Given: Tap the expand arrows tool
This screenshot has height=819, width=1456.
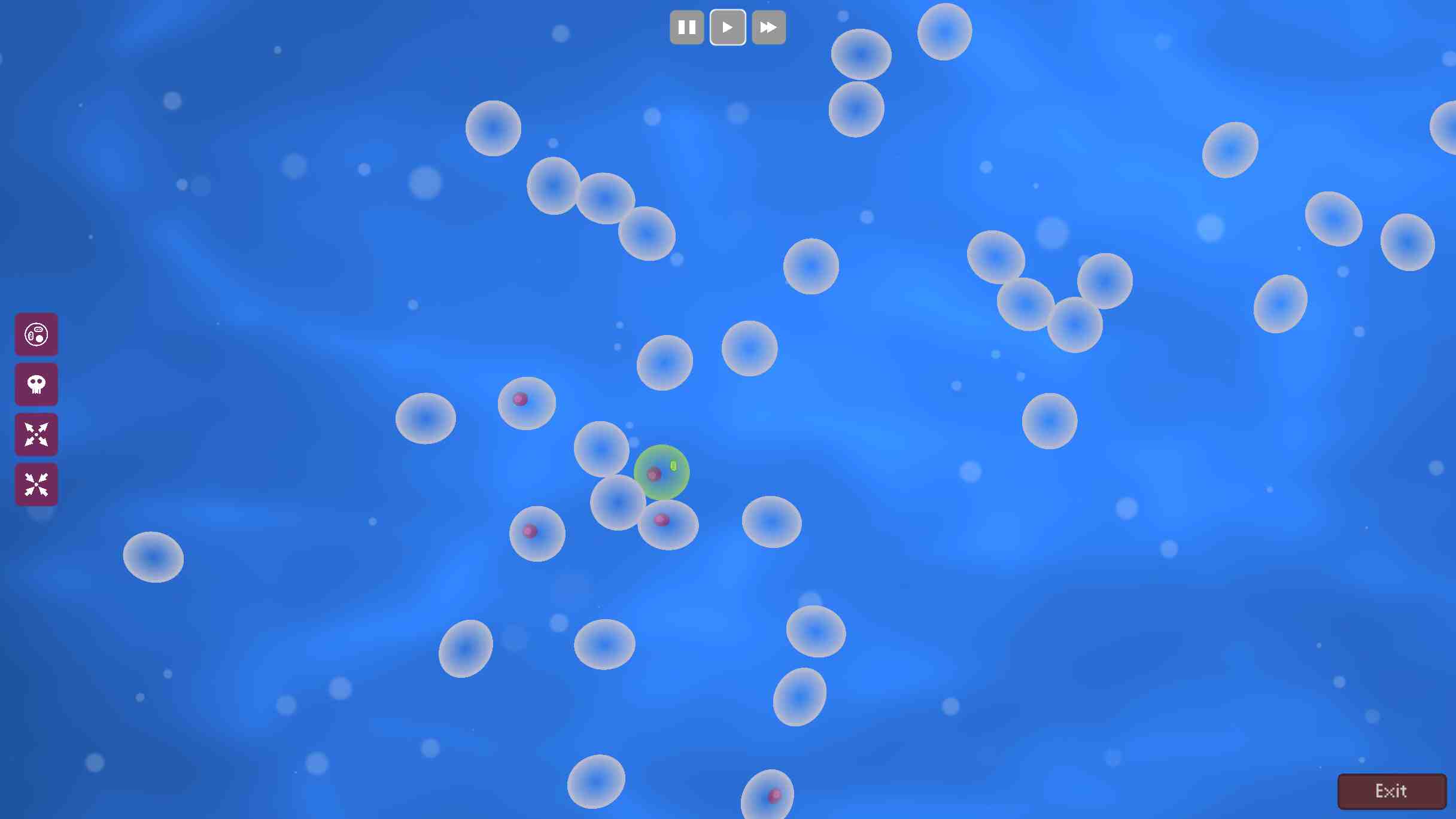Looking at the screenshot, I should coord(37,434).
